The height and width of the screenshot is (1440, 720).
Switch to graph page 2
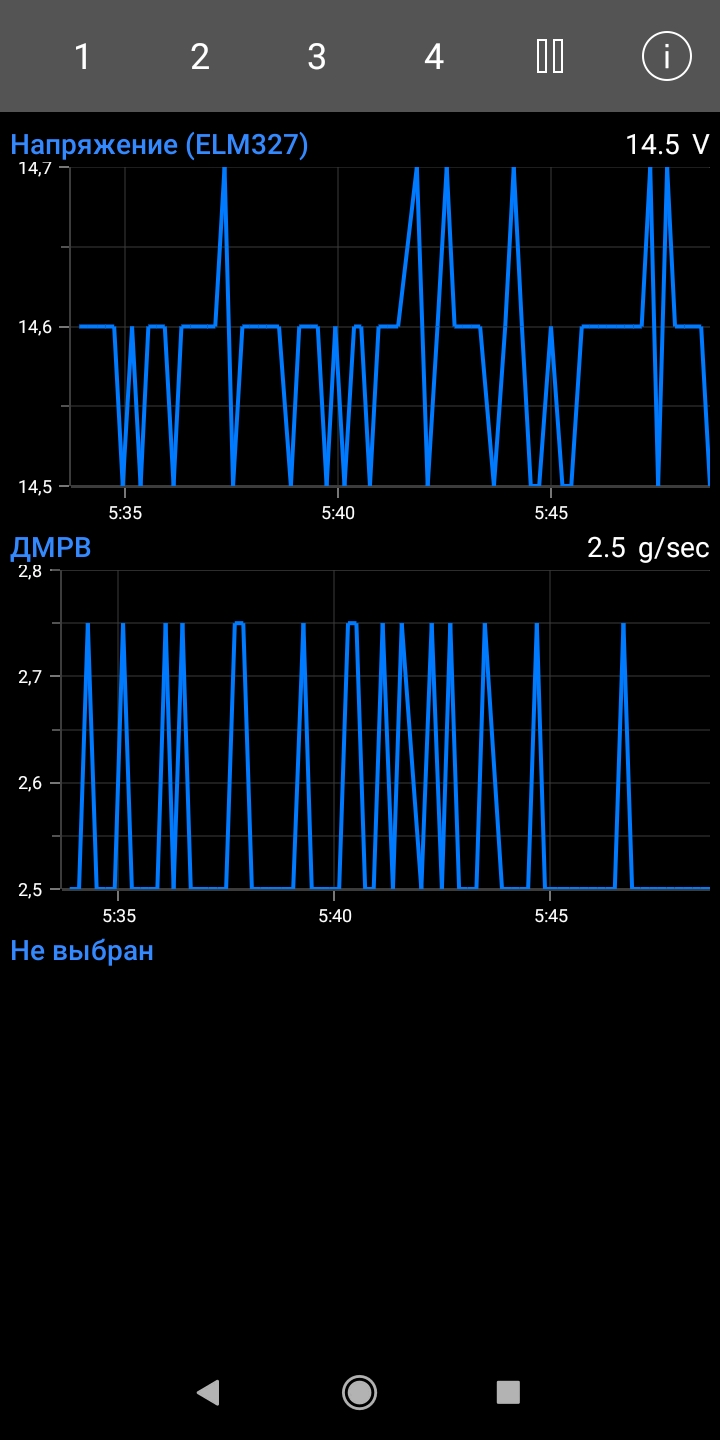point(200,57)
